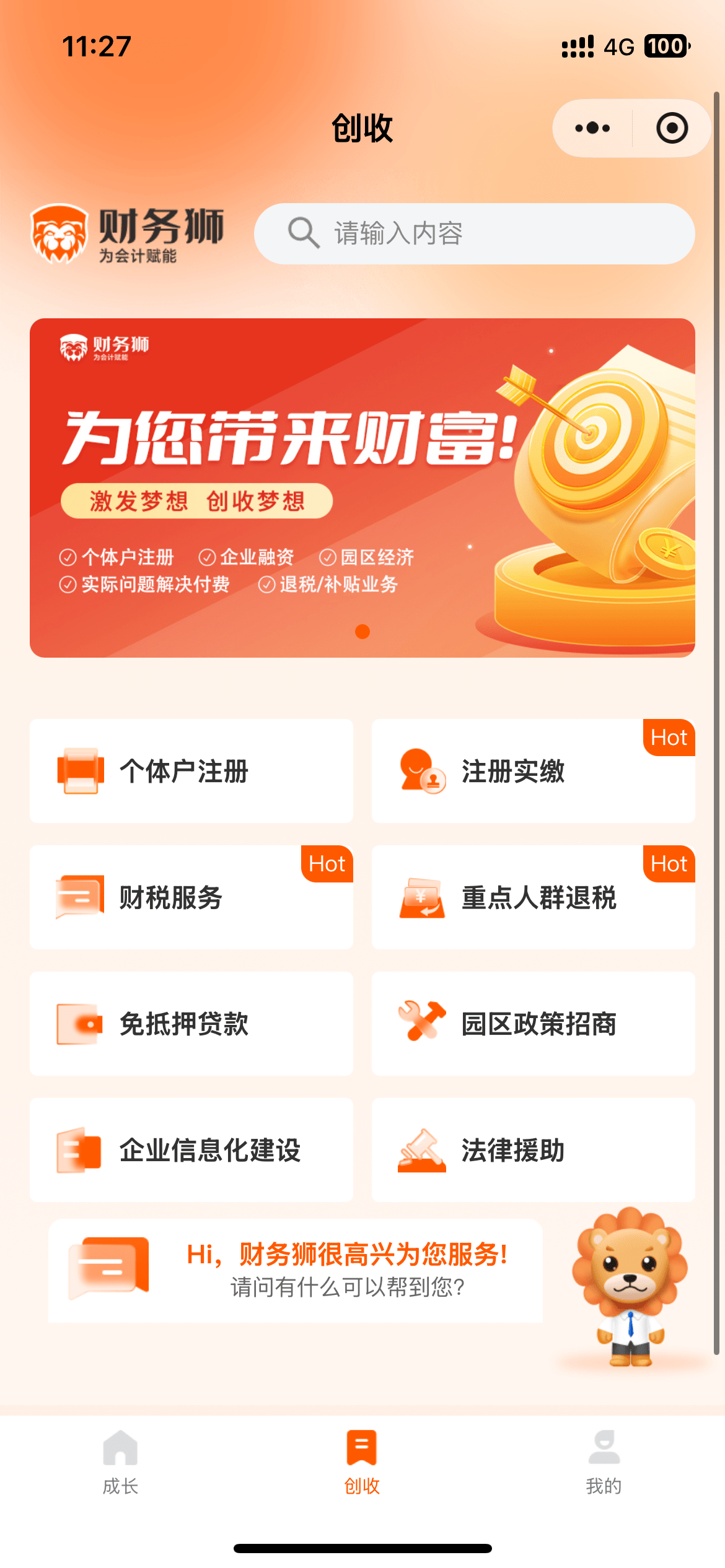Open the mini program more options menu

click(x=592, y=128)
